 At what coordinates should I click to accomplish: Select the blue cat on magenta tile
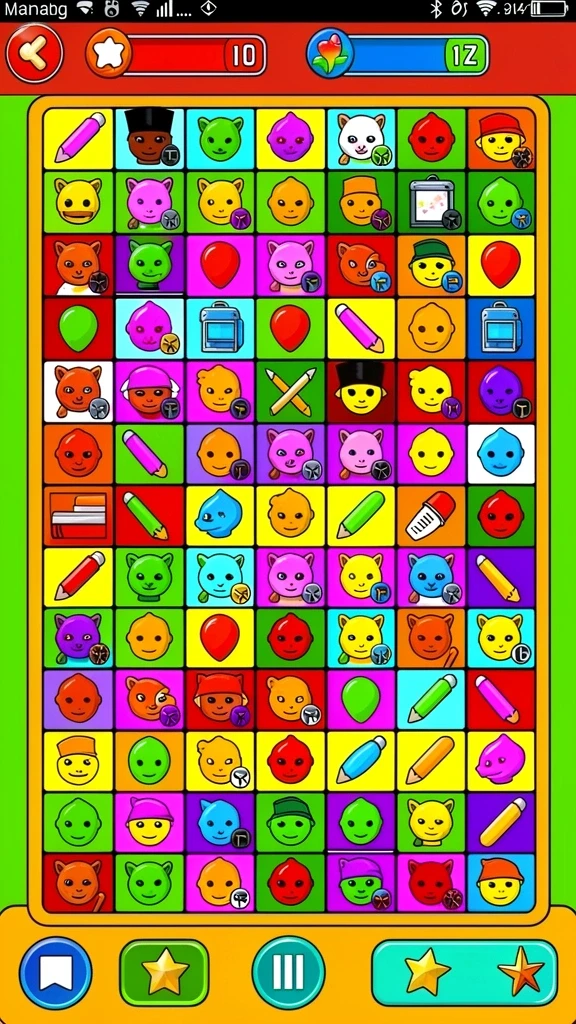(x=432, y=577)
